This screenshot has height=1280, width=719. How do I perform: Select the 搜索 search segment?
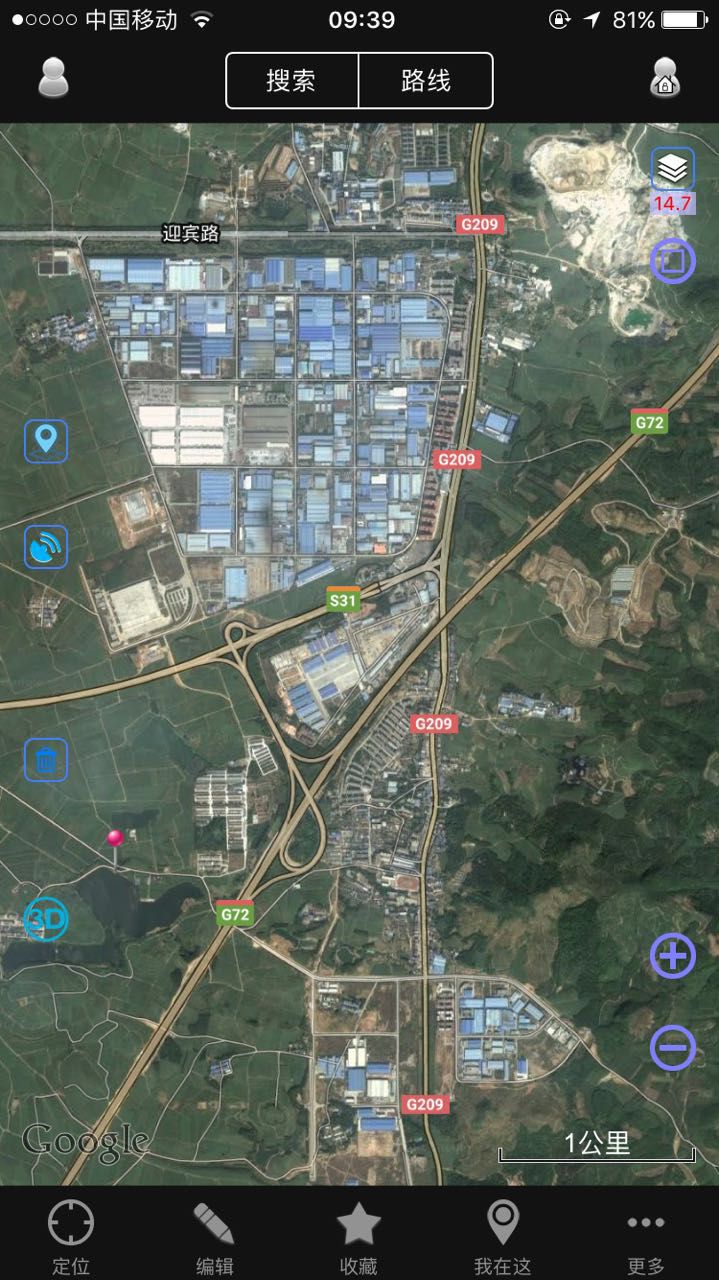pyautogui.click(x=292, y=81)
